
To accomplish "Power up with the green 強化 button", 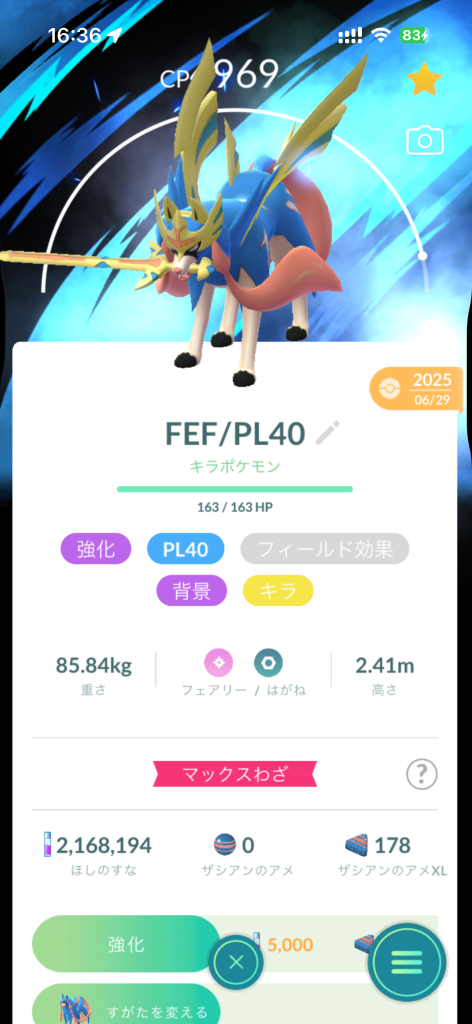I will [126, 944].
